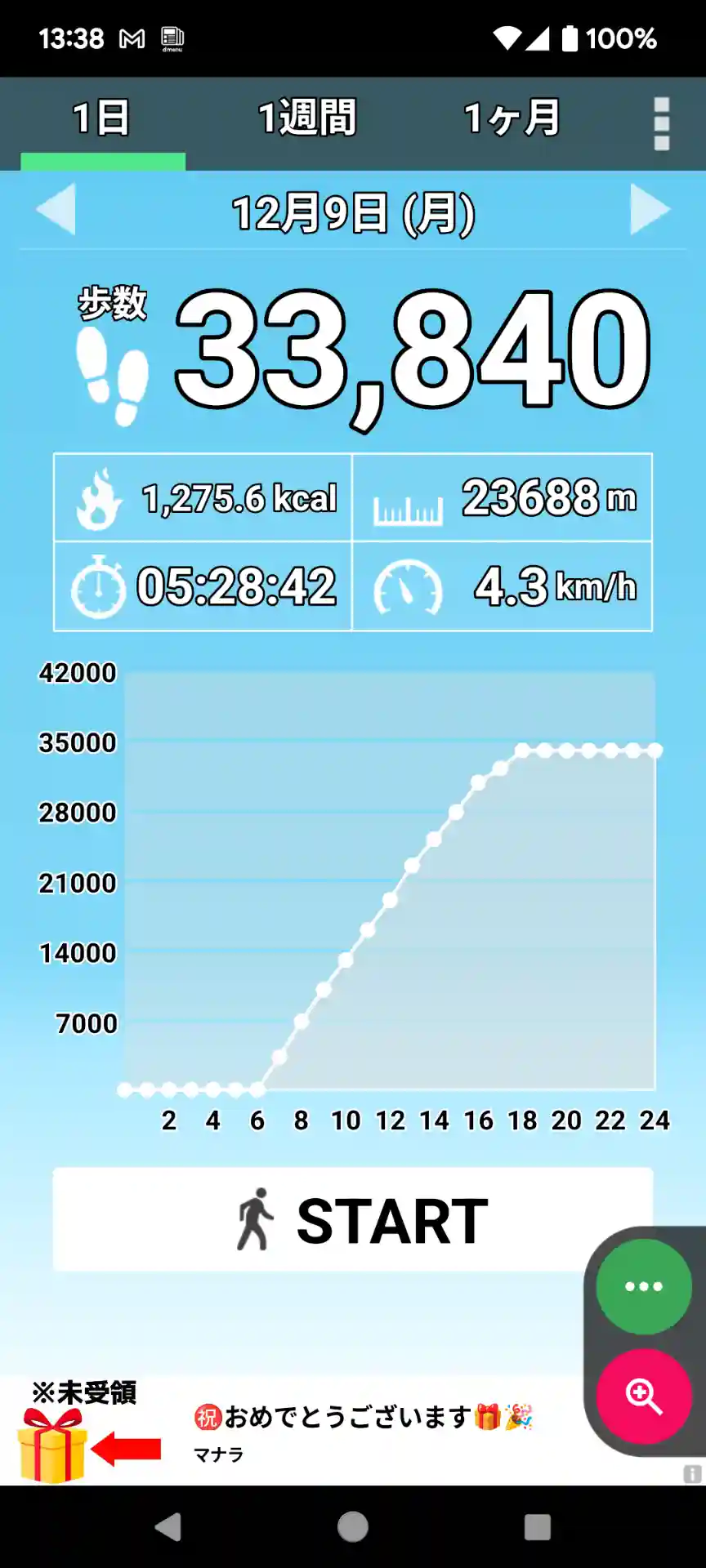Tap the pink magnifier zoom button
Viewport: 706px width, 1568px height.
pyautogui.click(x=643, y=1396)
